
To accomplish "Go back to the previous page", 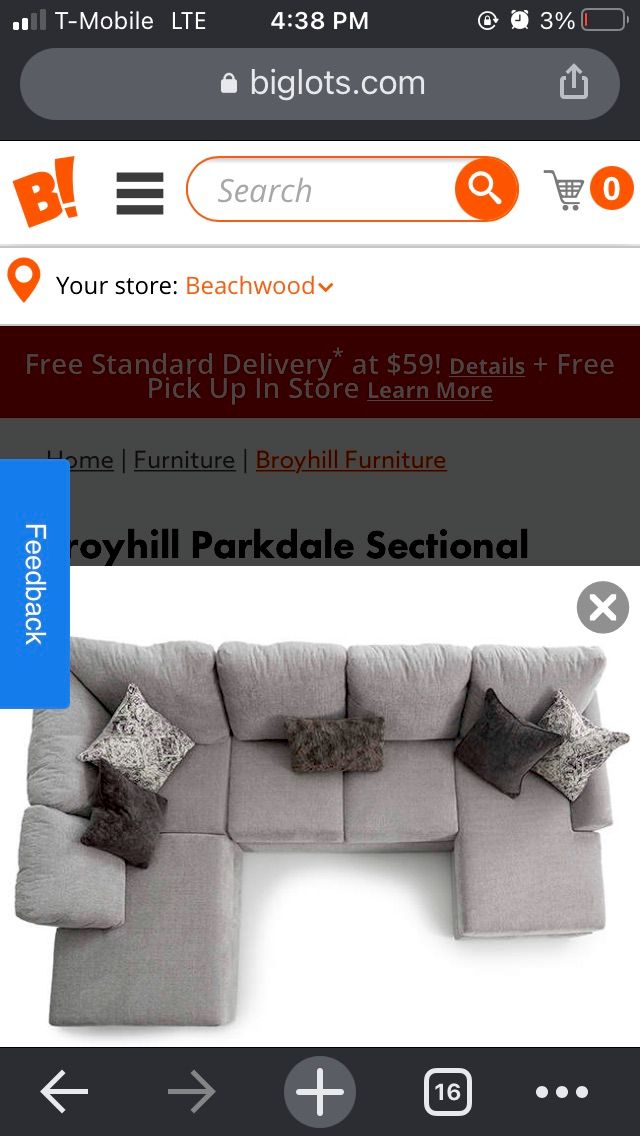I will pos(64,1092).
